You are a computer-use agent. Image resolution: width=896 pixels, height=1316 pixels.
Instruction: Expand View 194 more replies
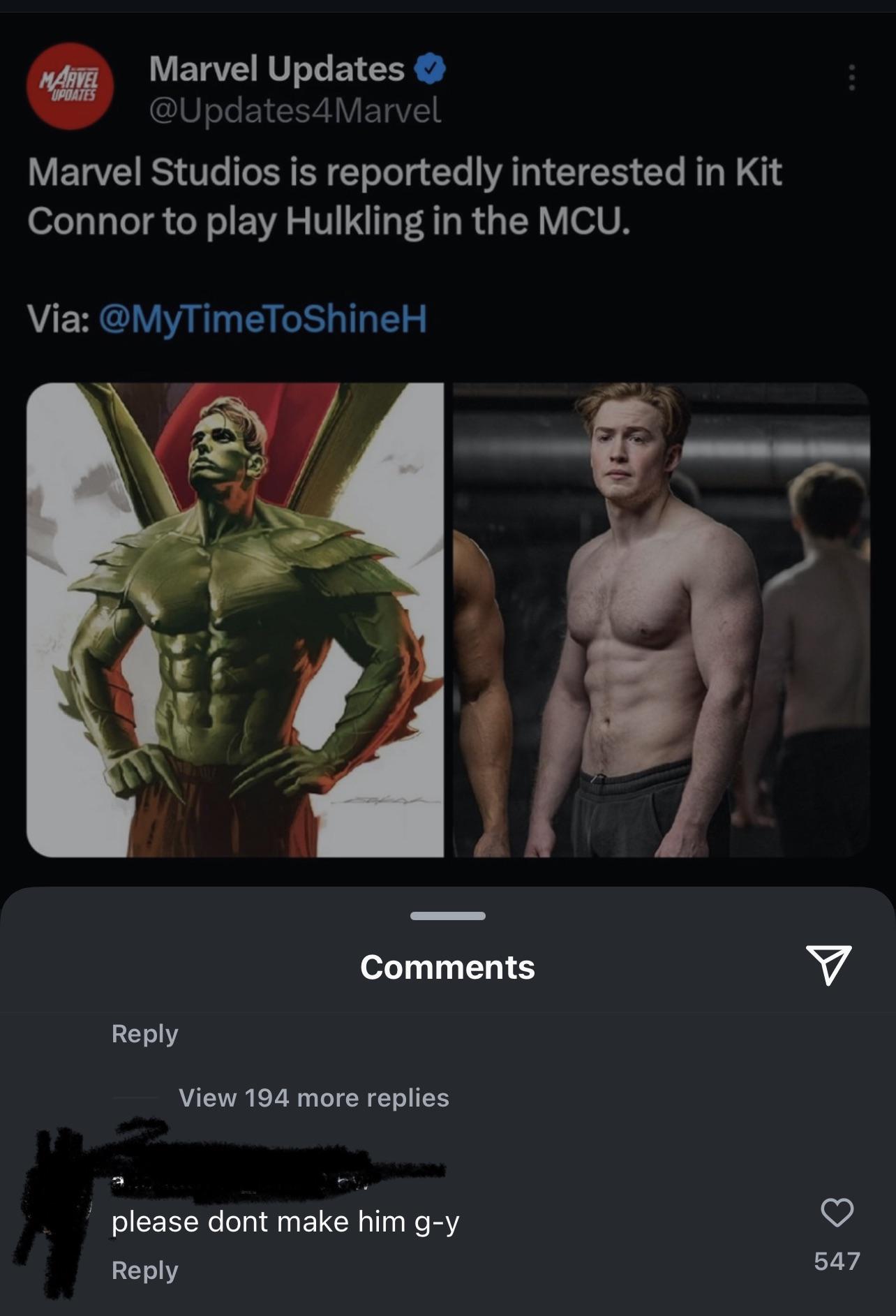[x=313, y=1098]
